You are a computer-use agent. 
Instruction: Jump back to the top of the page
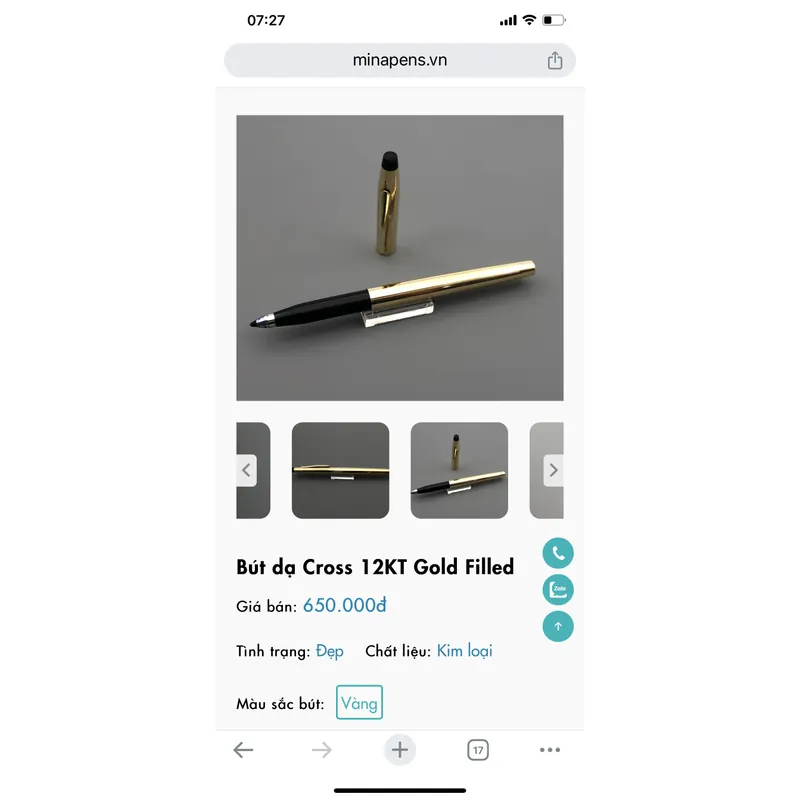click(558, 626)
